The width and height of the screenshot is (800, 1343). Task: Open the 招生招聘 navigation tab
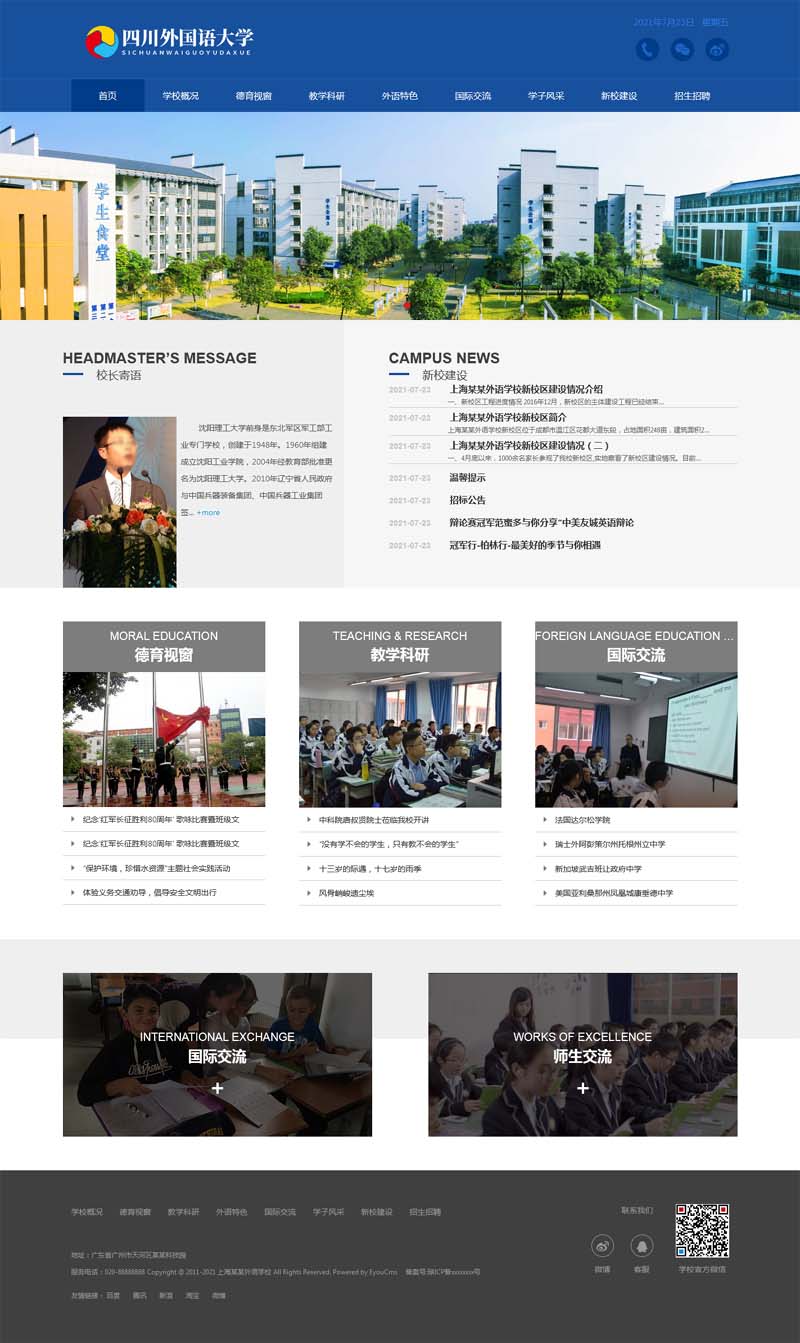coord(692,96)
